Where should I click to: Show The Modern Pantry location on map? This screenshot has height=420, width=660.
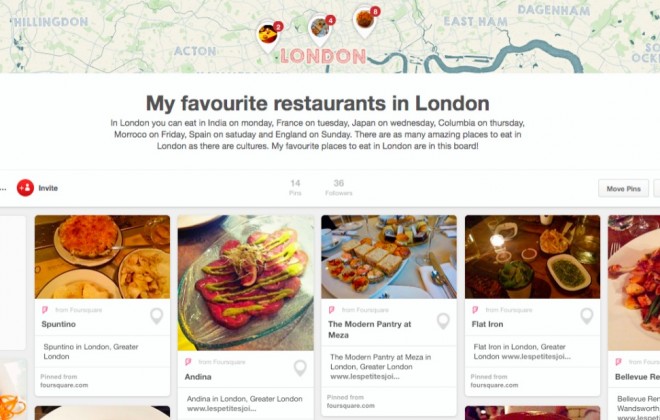[x=443, y=321]
